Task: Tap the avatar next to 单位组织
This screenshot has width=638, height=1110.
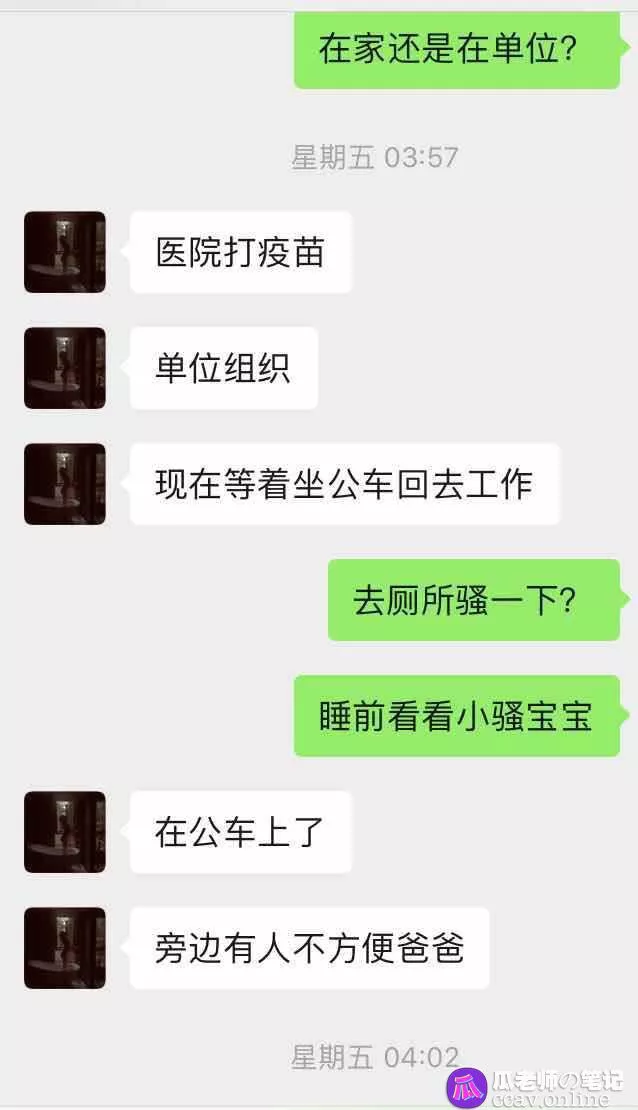Action: (65, 368)
